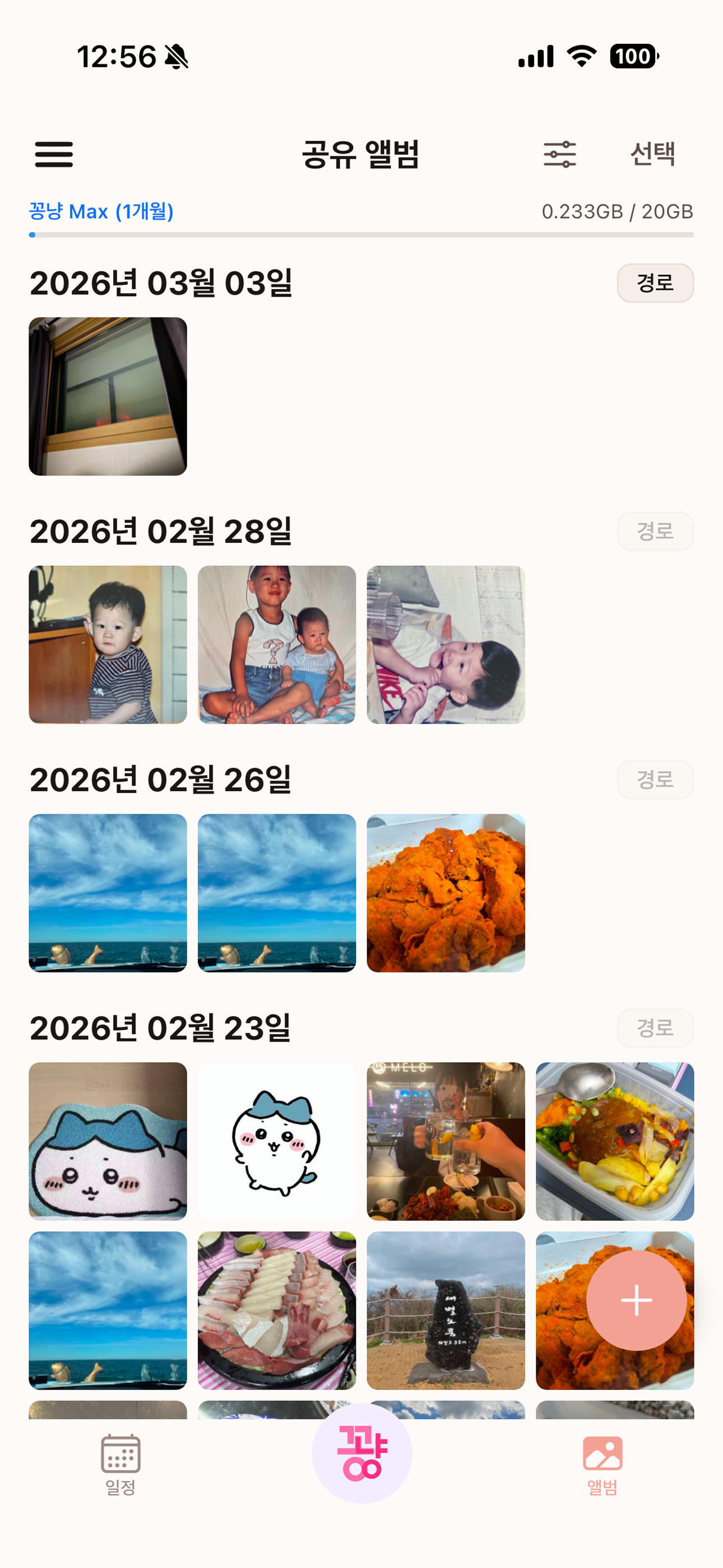Viewport: 723px width, 1568px height.
Task: Open the blue-eared character rug photo
Action: tap(108, 1141)
